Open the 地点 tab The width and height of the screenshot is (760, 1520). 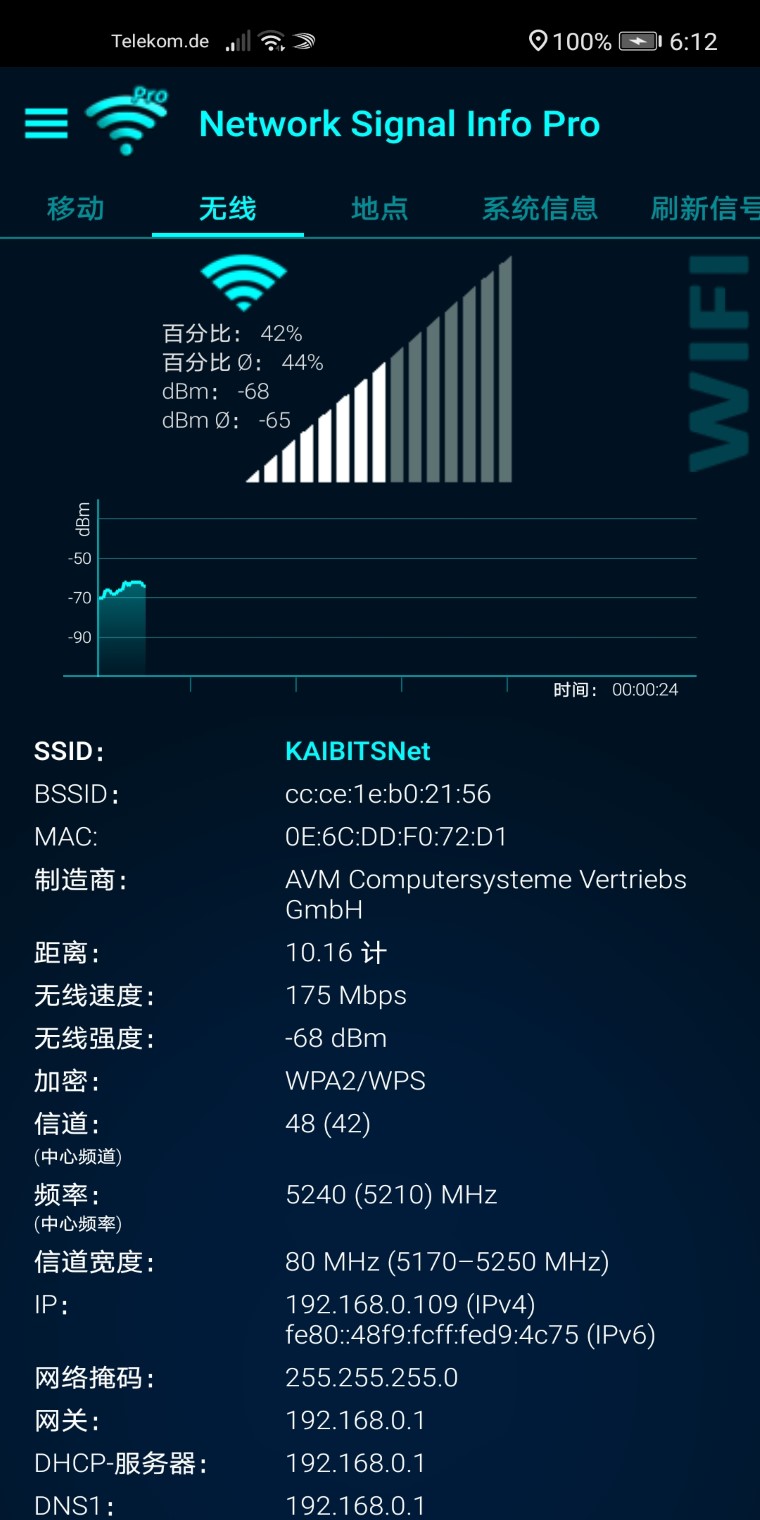[x=380, y=208]
